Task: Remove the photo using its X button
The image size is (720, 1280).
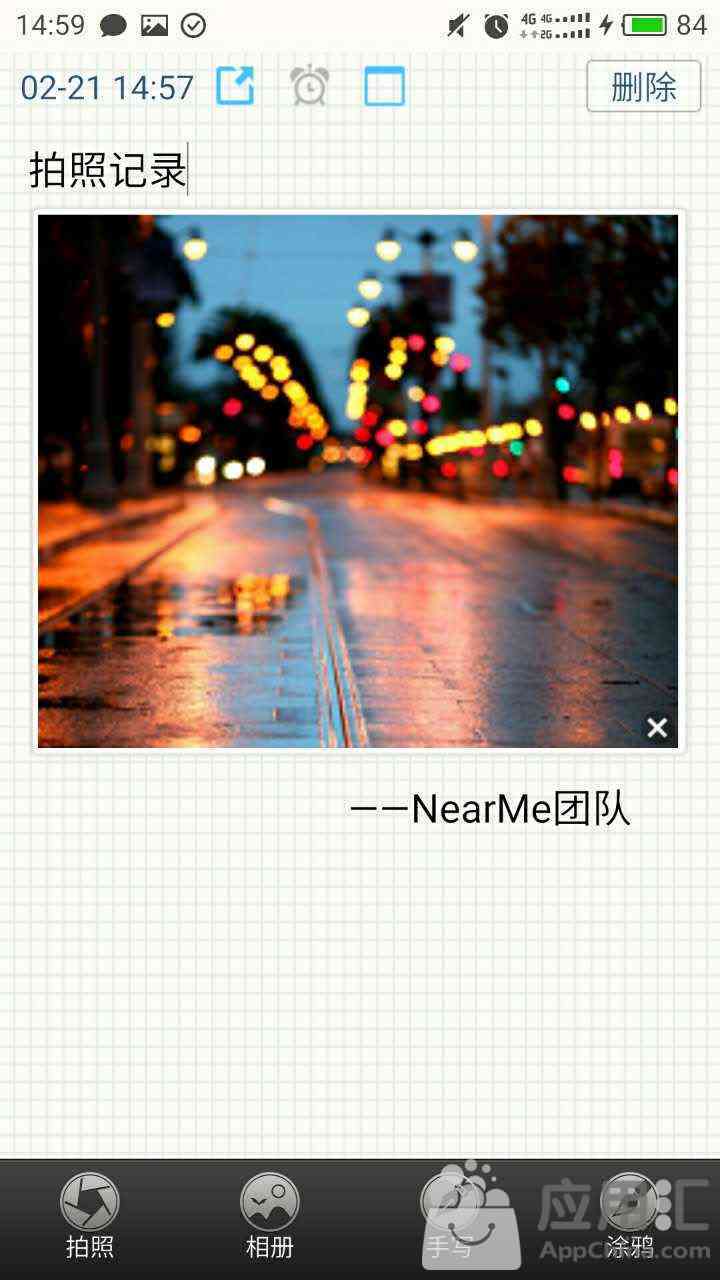Action: point(657,728)
